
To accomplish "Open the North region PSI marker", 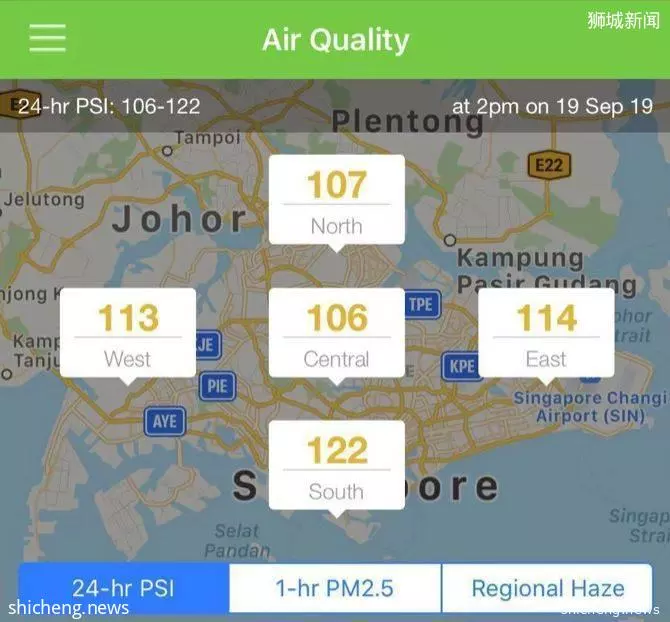I will (x=336, y=199).
